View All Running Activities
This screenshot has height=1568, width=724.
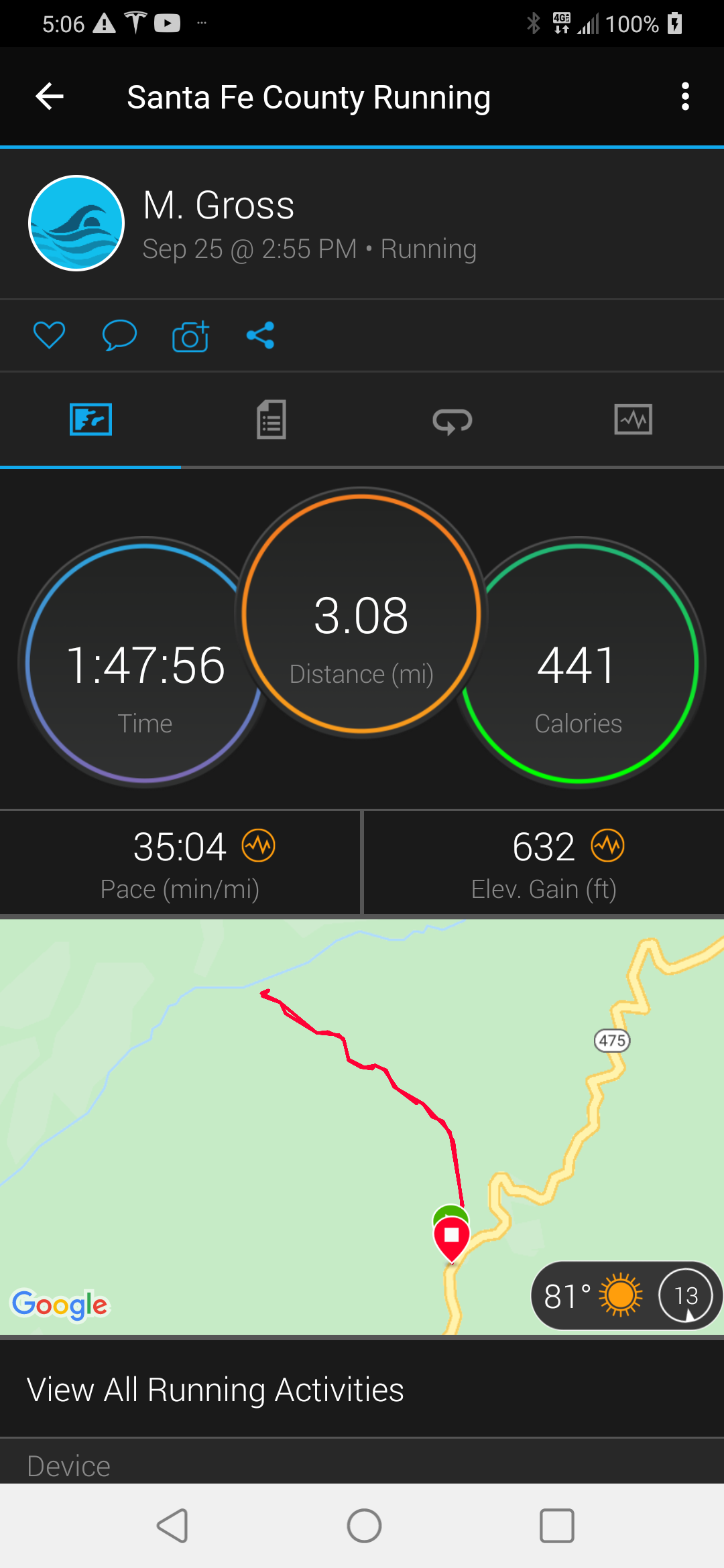[215, 1389]
